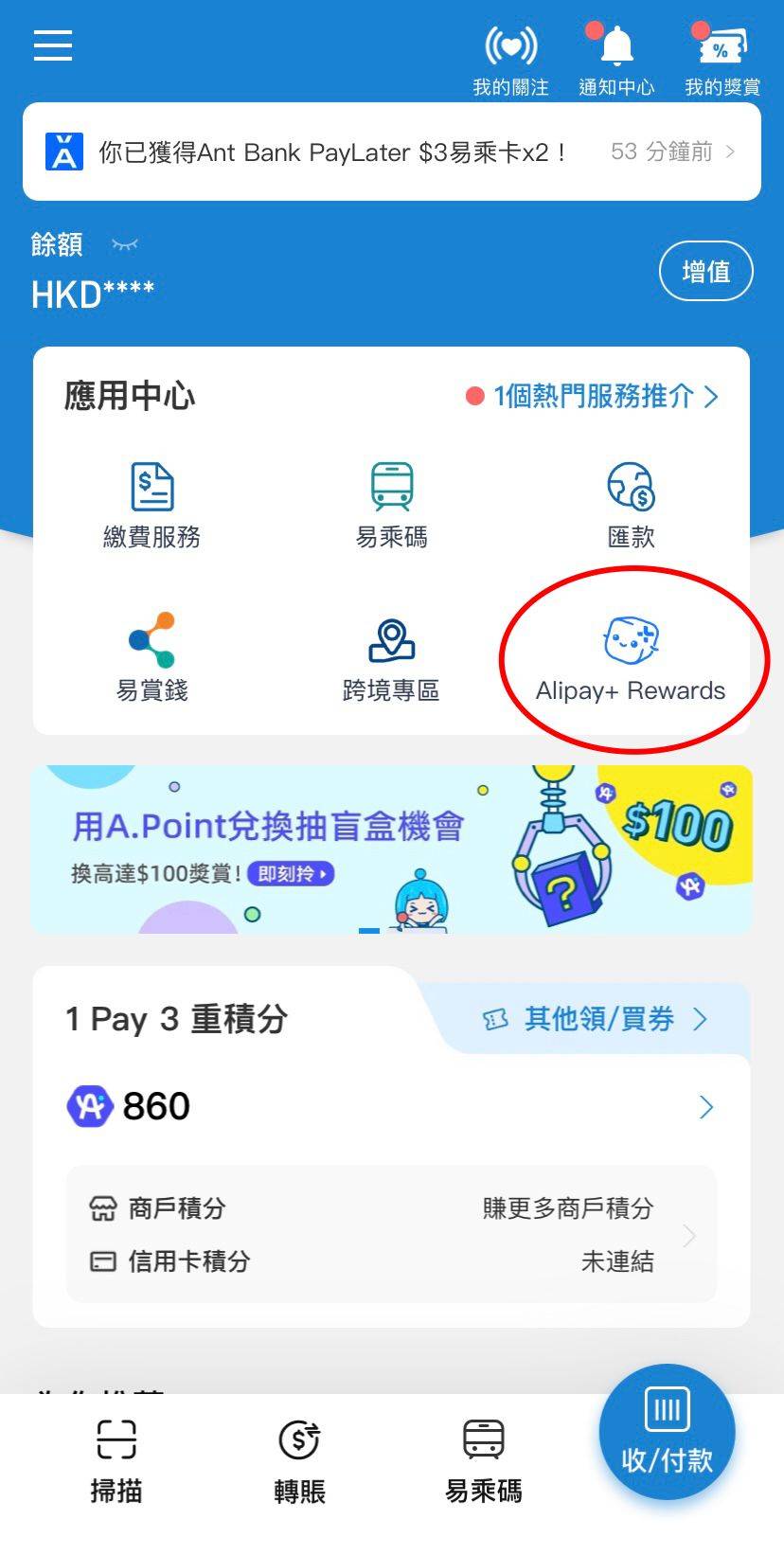Open 1個熱門服務推介 link
This screenshot has width=784, height=1555.
(x=593, y=396)
